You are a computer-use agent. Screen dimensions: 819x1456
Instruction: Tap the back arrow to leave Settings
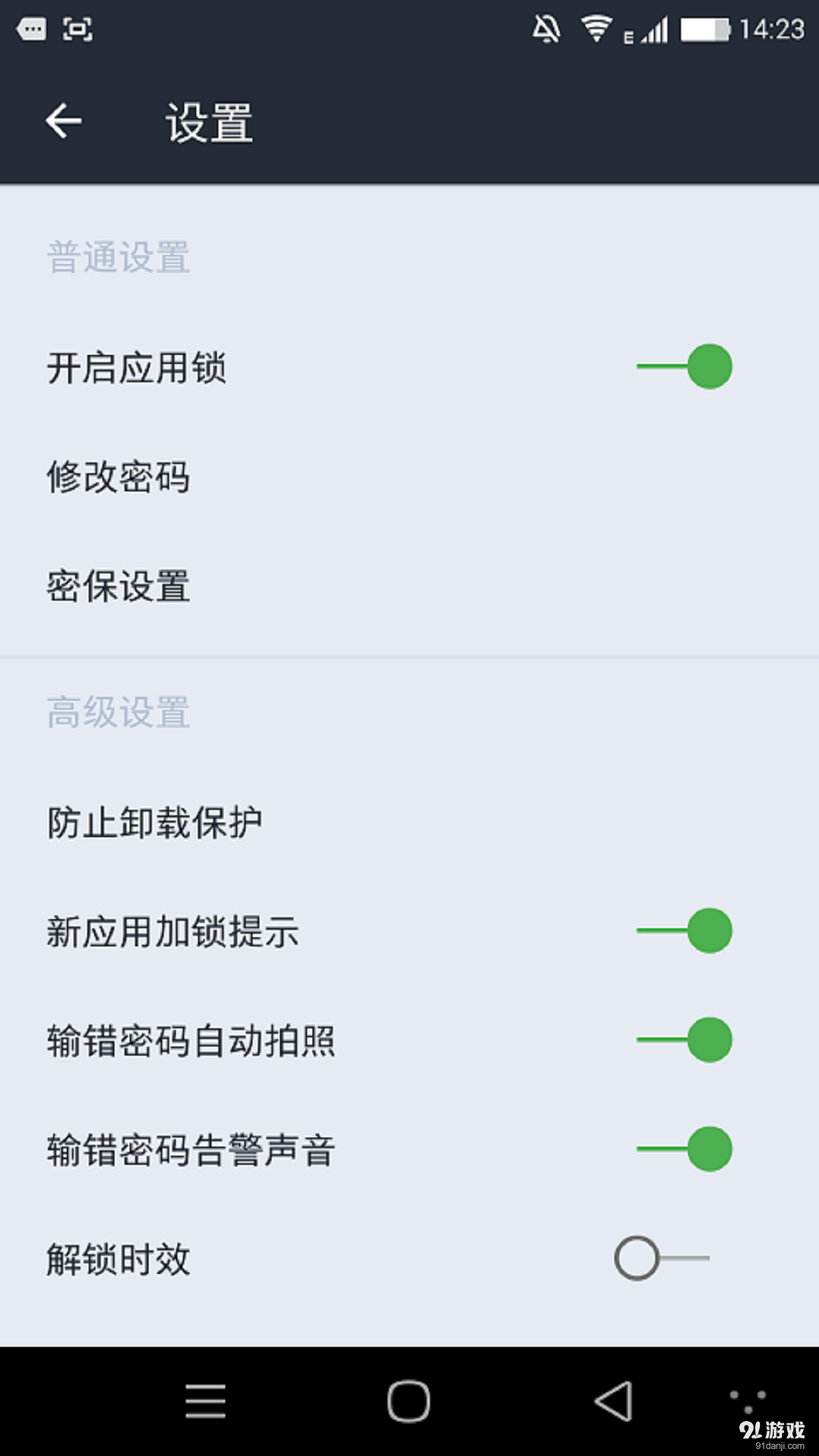pos(64,121)
